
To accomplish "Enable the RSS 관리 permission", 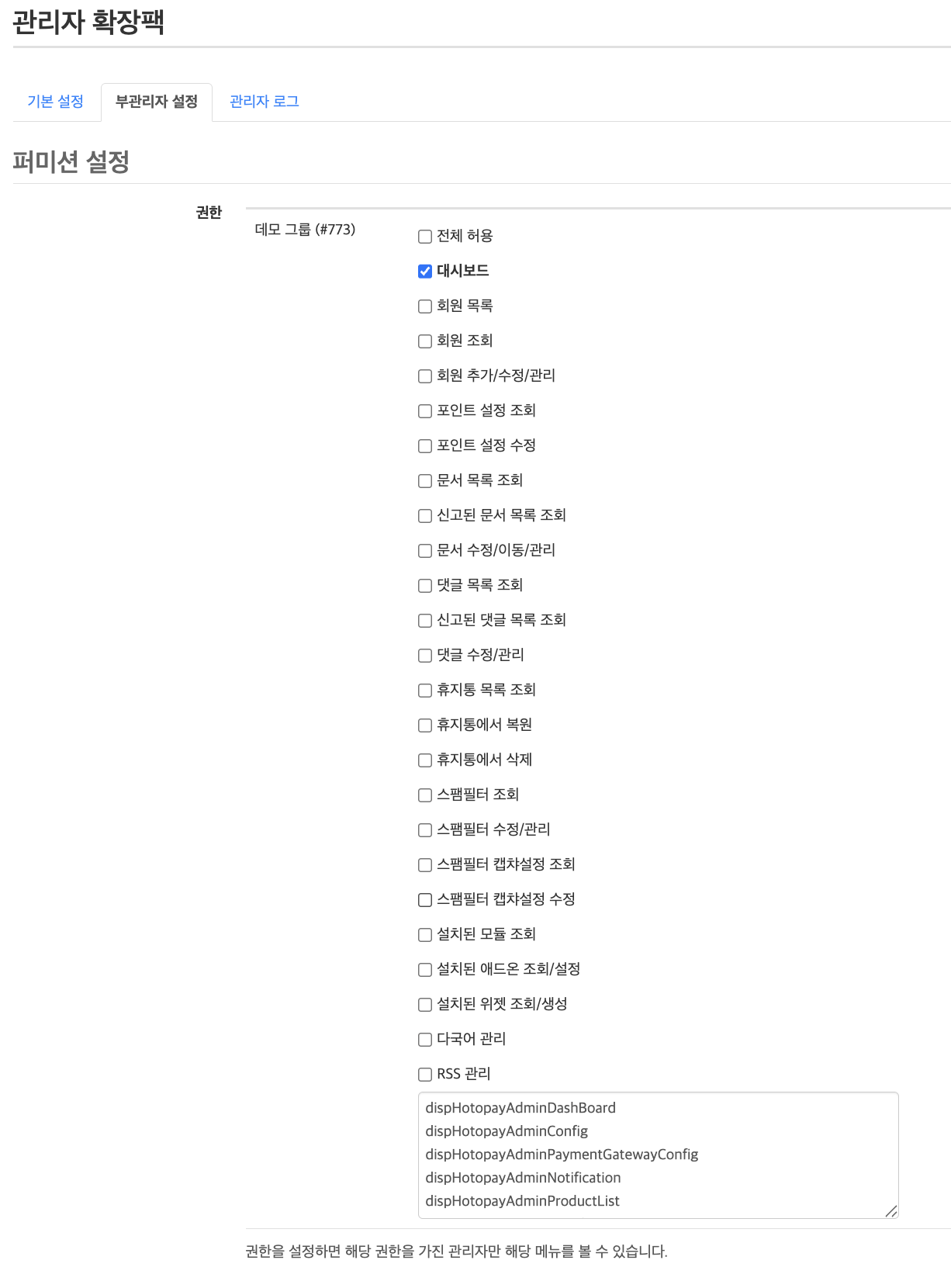I will click(x=424, y=1075).
